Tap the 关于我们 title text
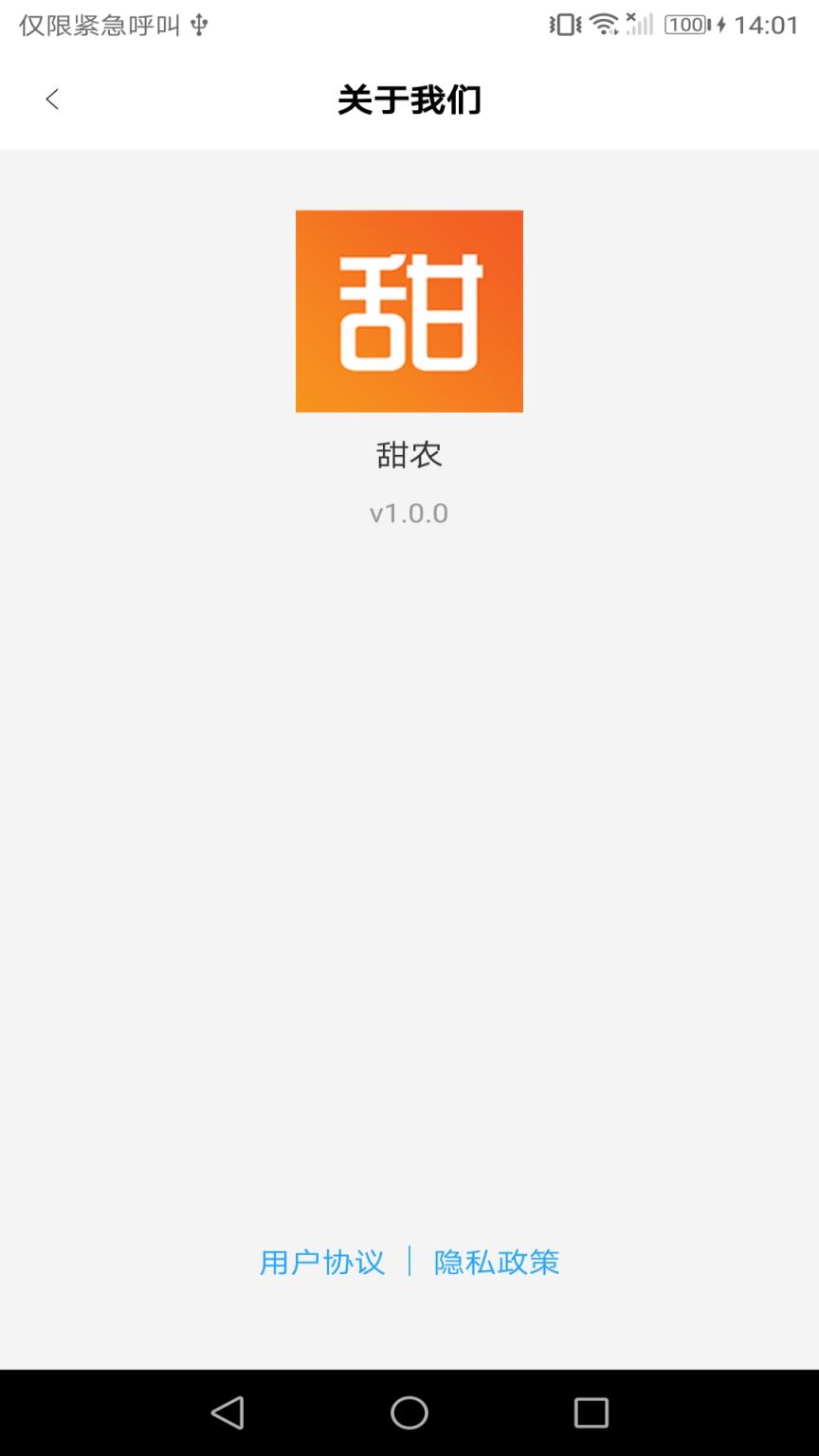The image size is (819, 1456). point(409,99)
